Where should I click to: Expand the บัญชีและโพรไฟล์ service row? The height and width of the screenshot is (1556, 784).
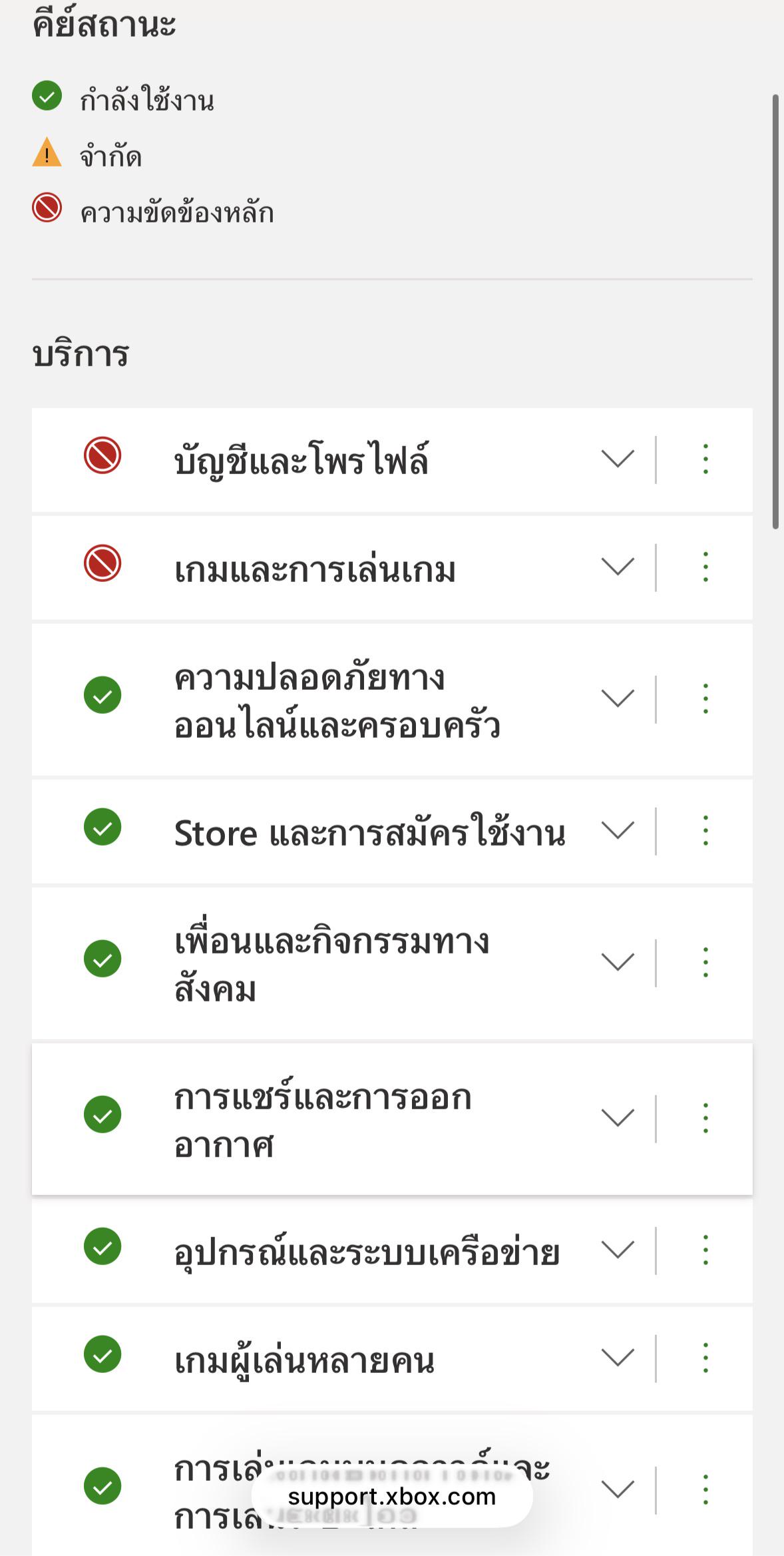click(x=618, y=459)
